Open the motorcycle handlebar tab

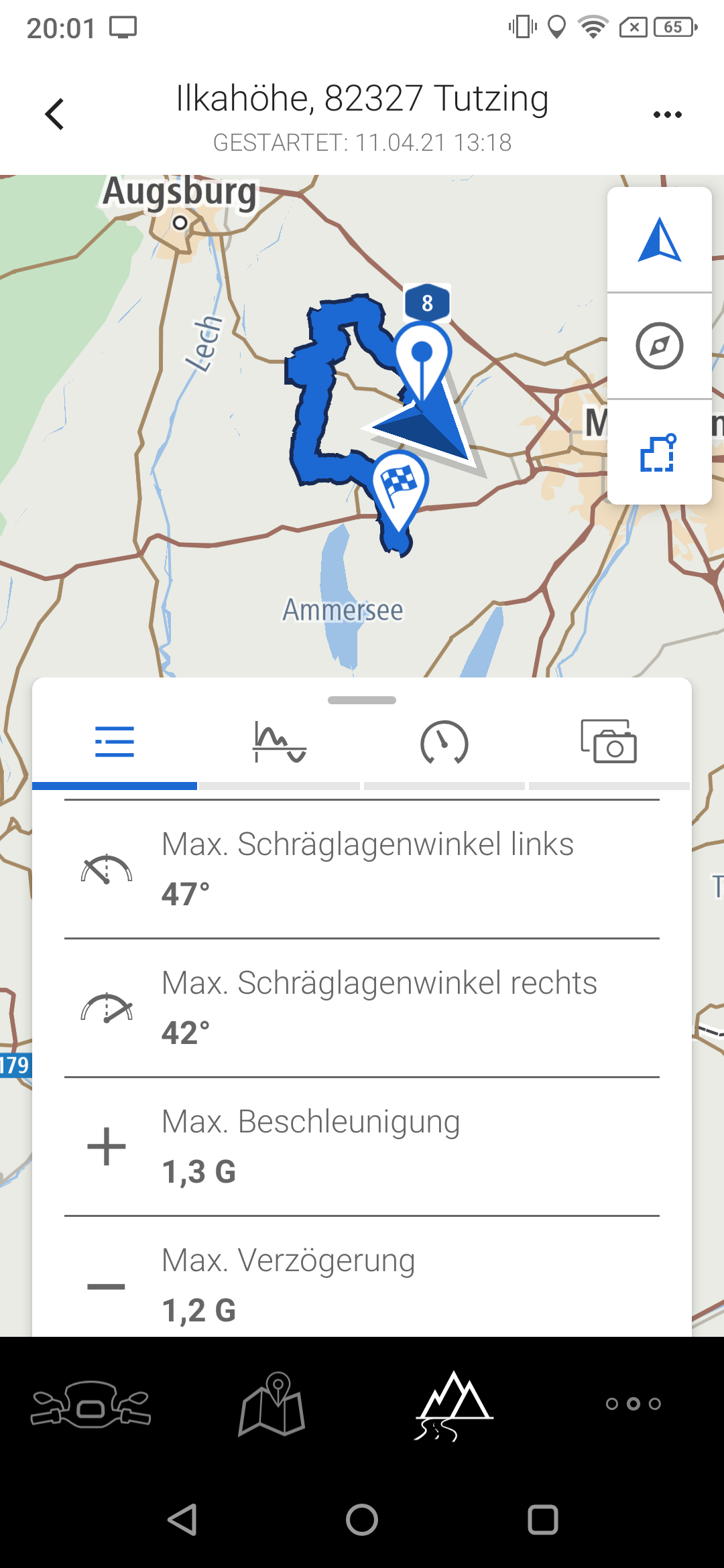click(x=90, y=1404)
